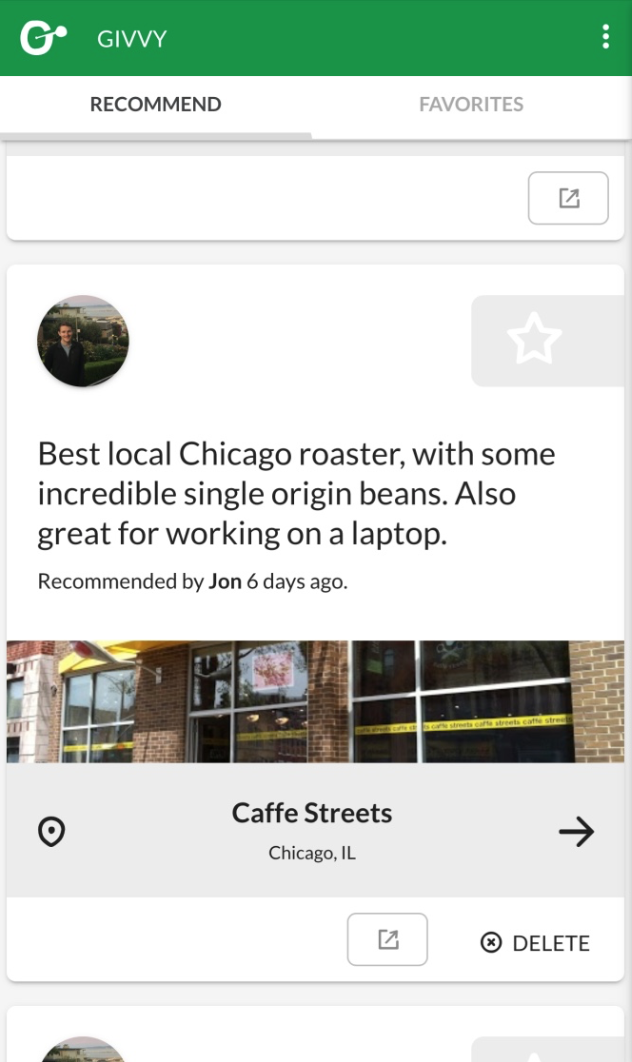
Task: Switch to the Favorites tab
Action: point(471,104)
